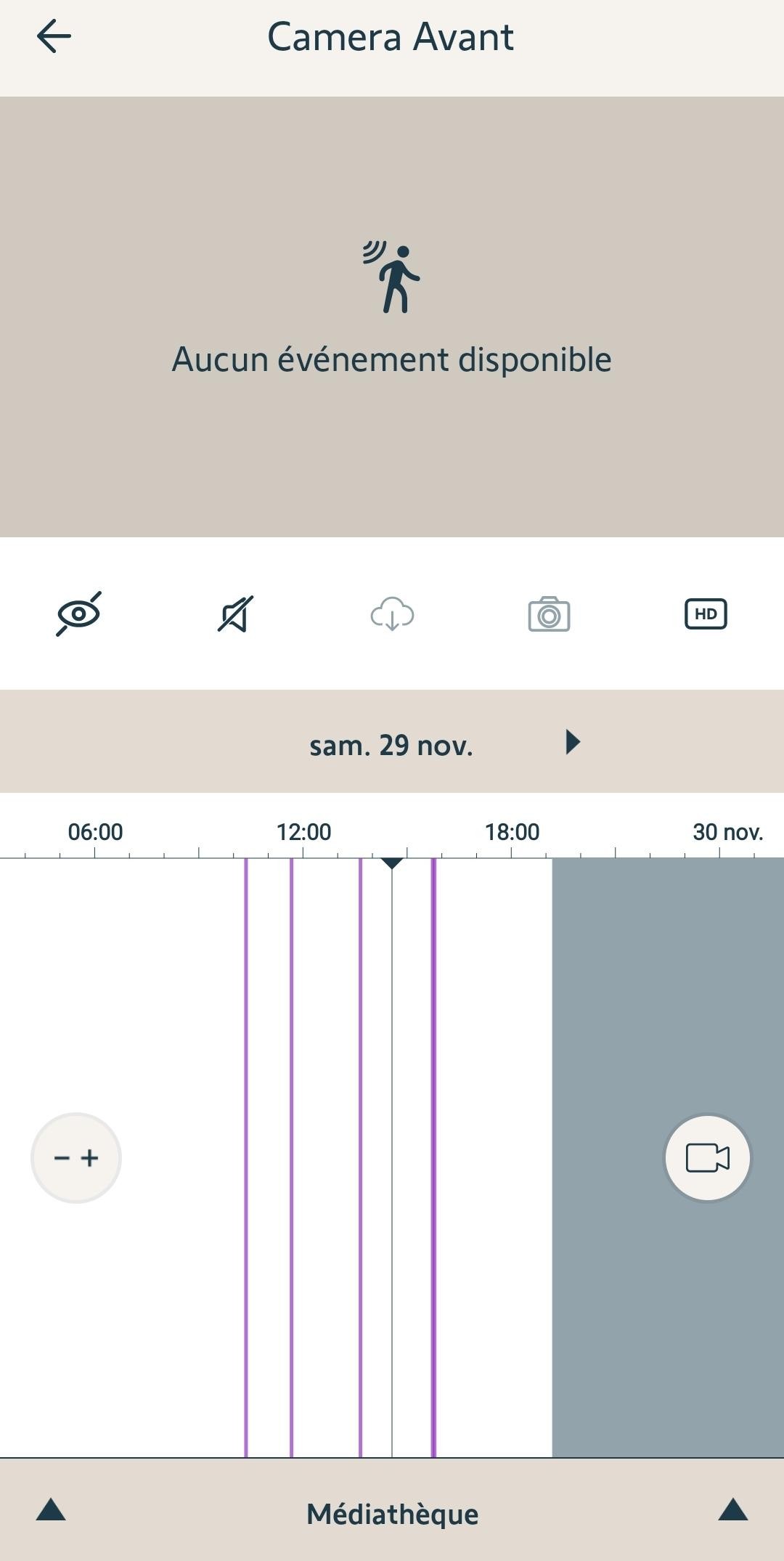Take a snapshot with the camera icon

click(x=549, y=614)
